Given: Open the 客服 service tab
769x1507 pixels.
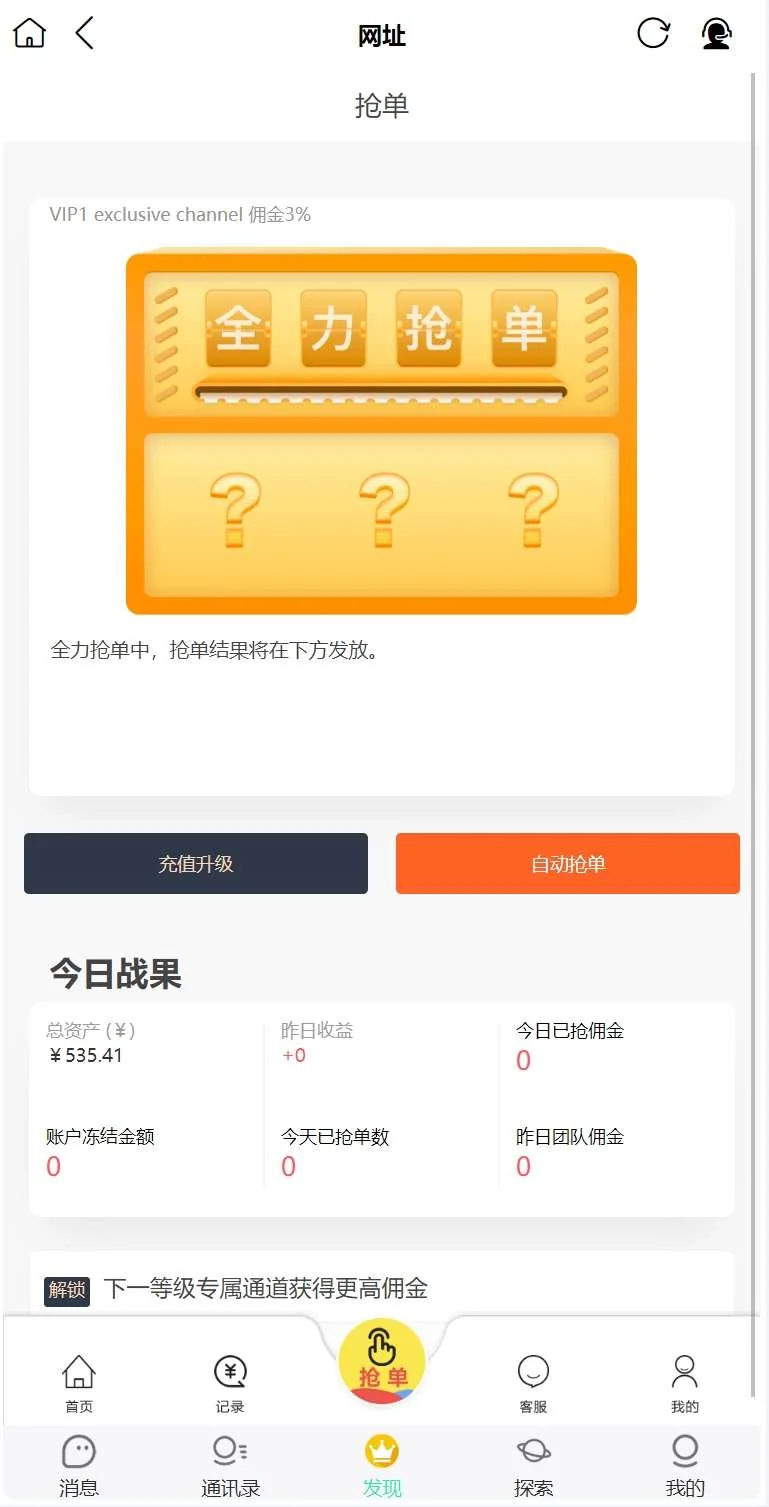Looking at the screenshot, I should [x=533, y=1382].
